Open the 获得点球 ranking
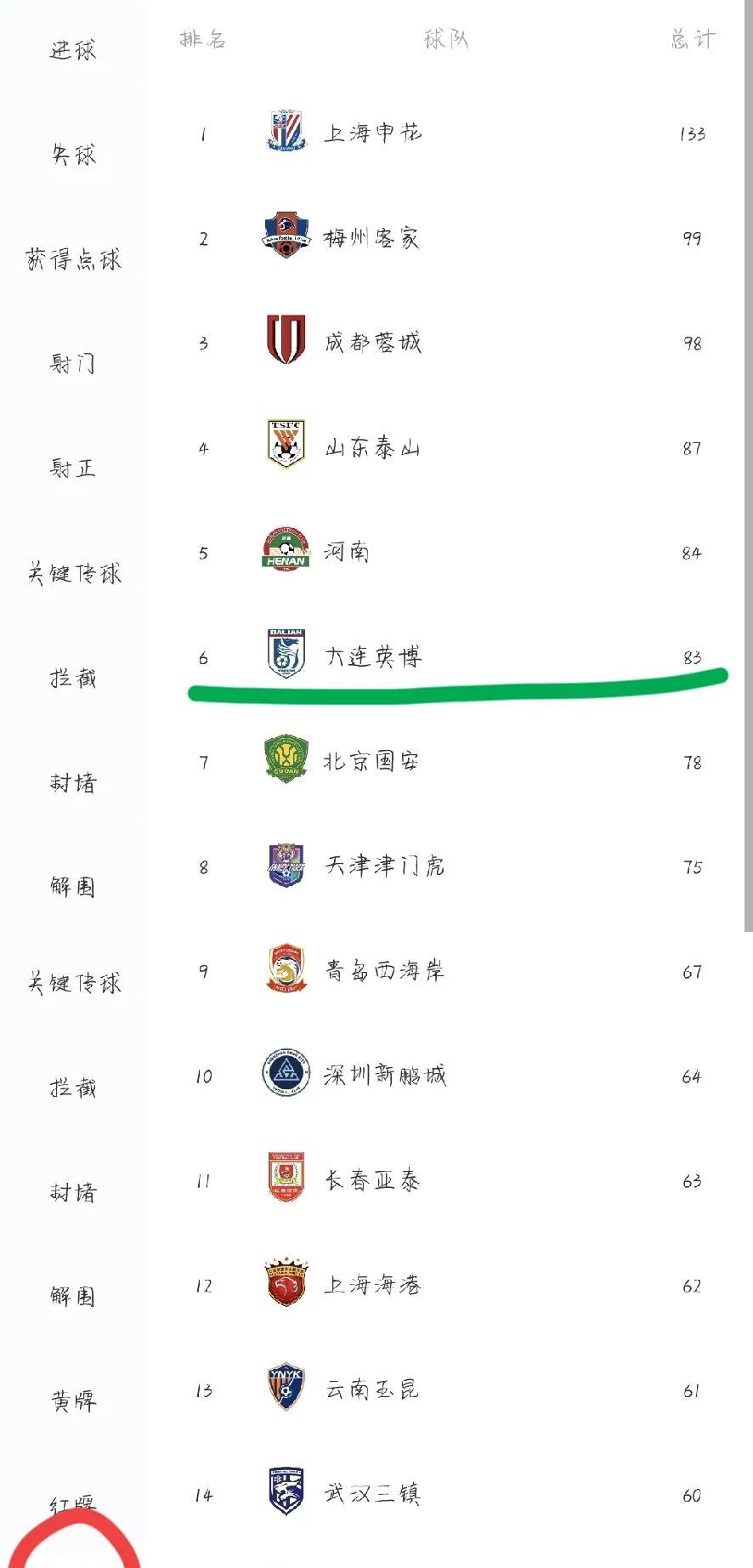Image resolution: width=753 pixels, height=1568 pixels. coord(72,259)
